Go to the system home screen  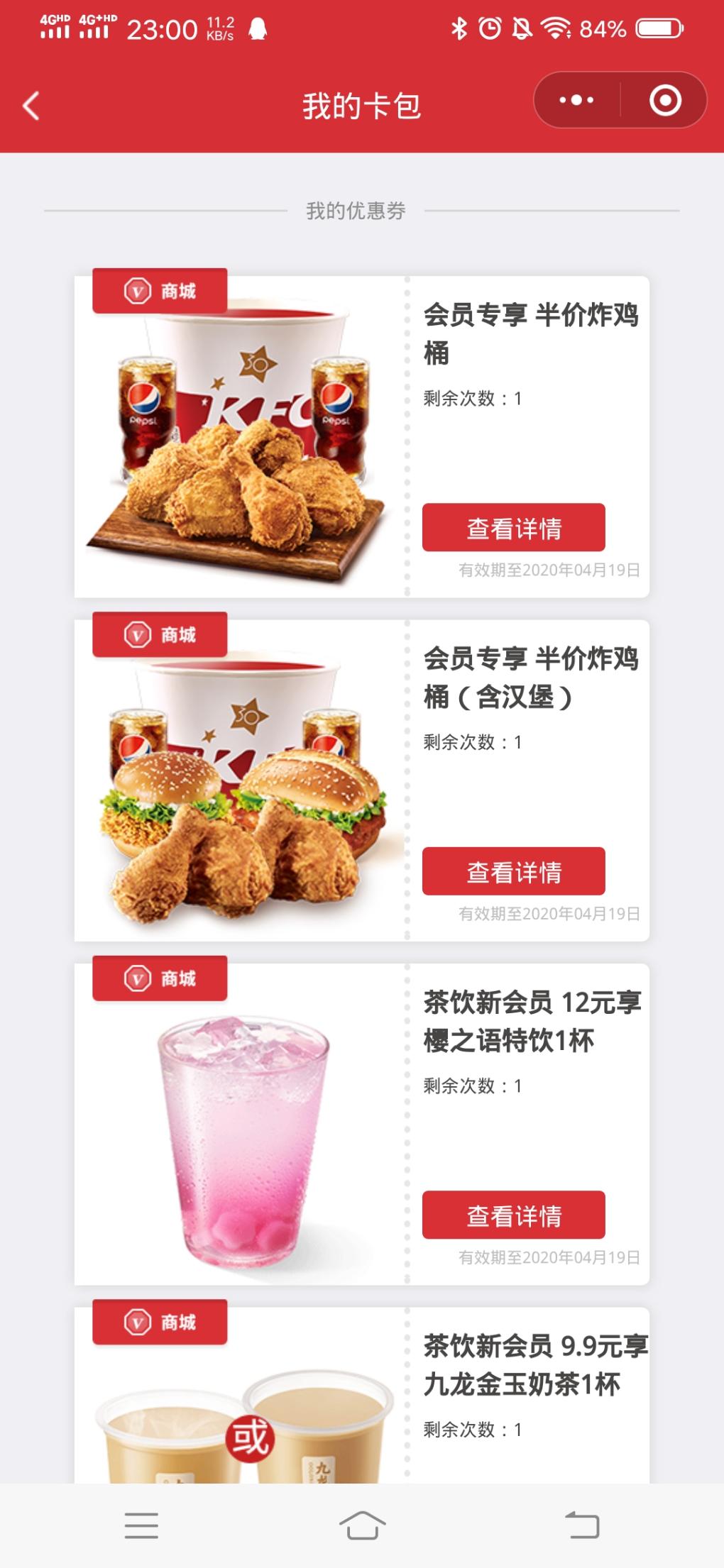click(362, 1525)
